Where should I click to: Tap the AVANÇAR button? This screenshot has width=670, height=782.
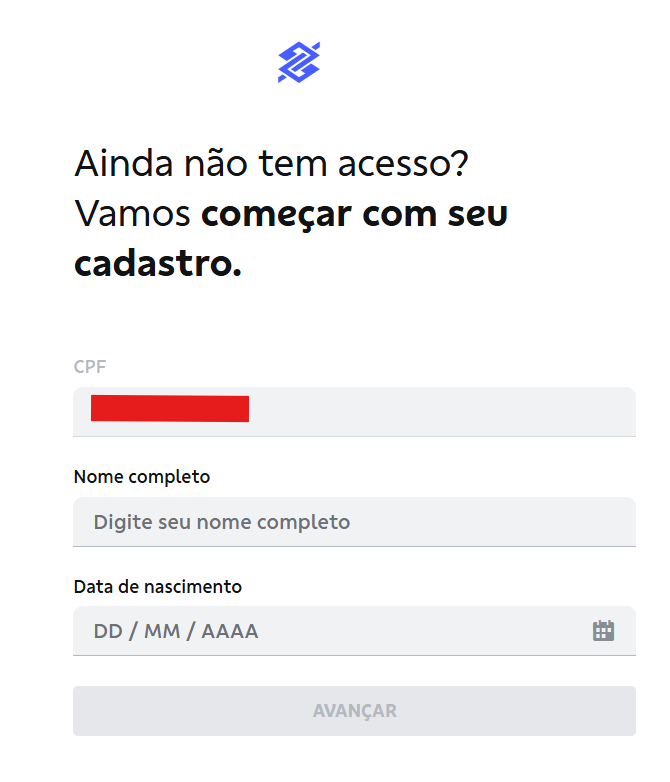354,711
